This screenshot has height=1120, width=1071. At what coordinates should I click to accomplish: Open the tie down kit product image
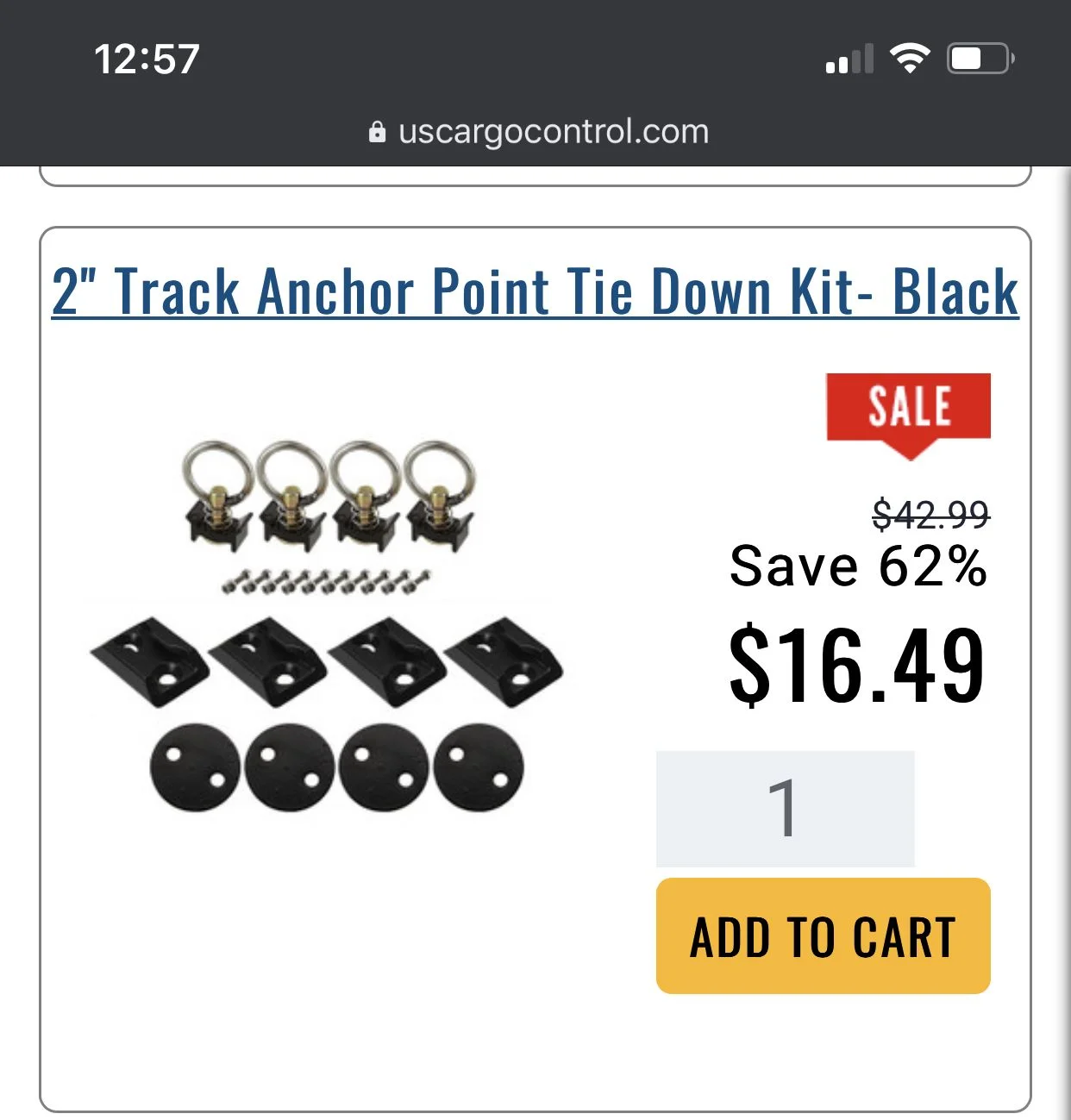coord(328,627)
